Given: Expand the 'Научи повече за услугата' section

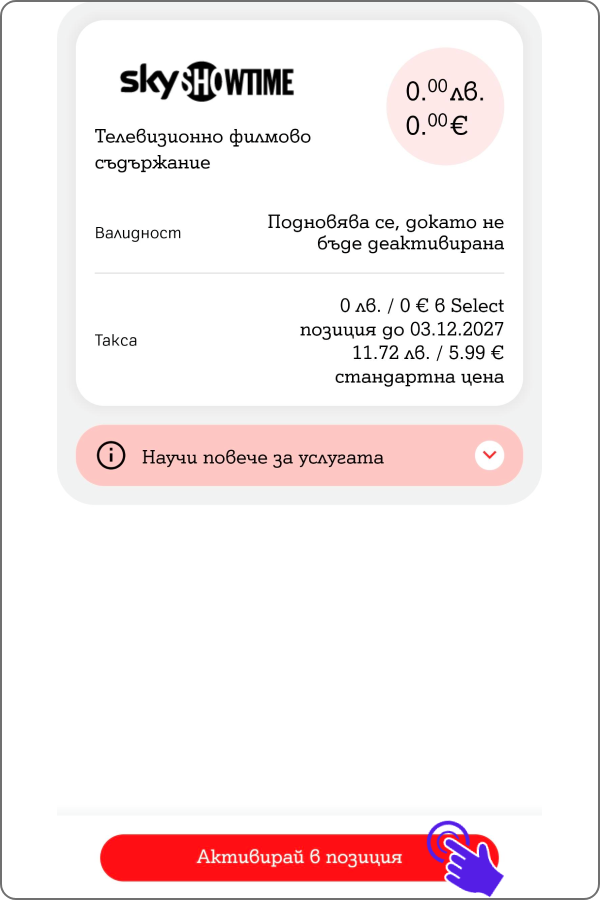Looking at the screenshot, I should [x=489, y=456].
